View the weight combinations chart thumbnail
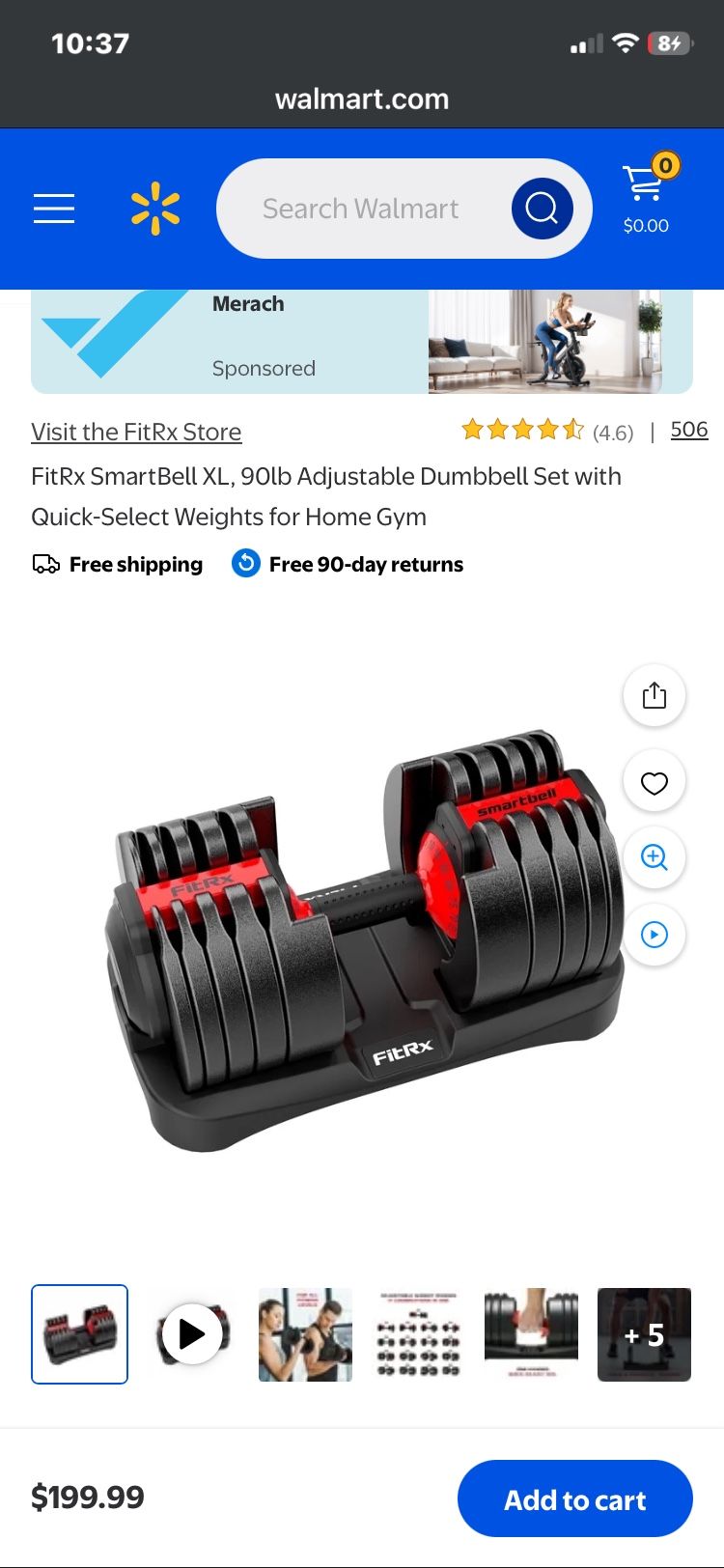 tap(418, 1334)
